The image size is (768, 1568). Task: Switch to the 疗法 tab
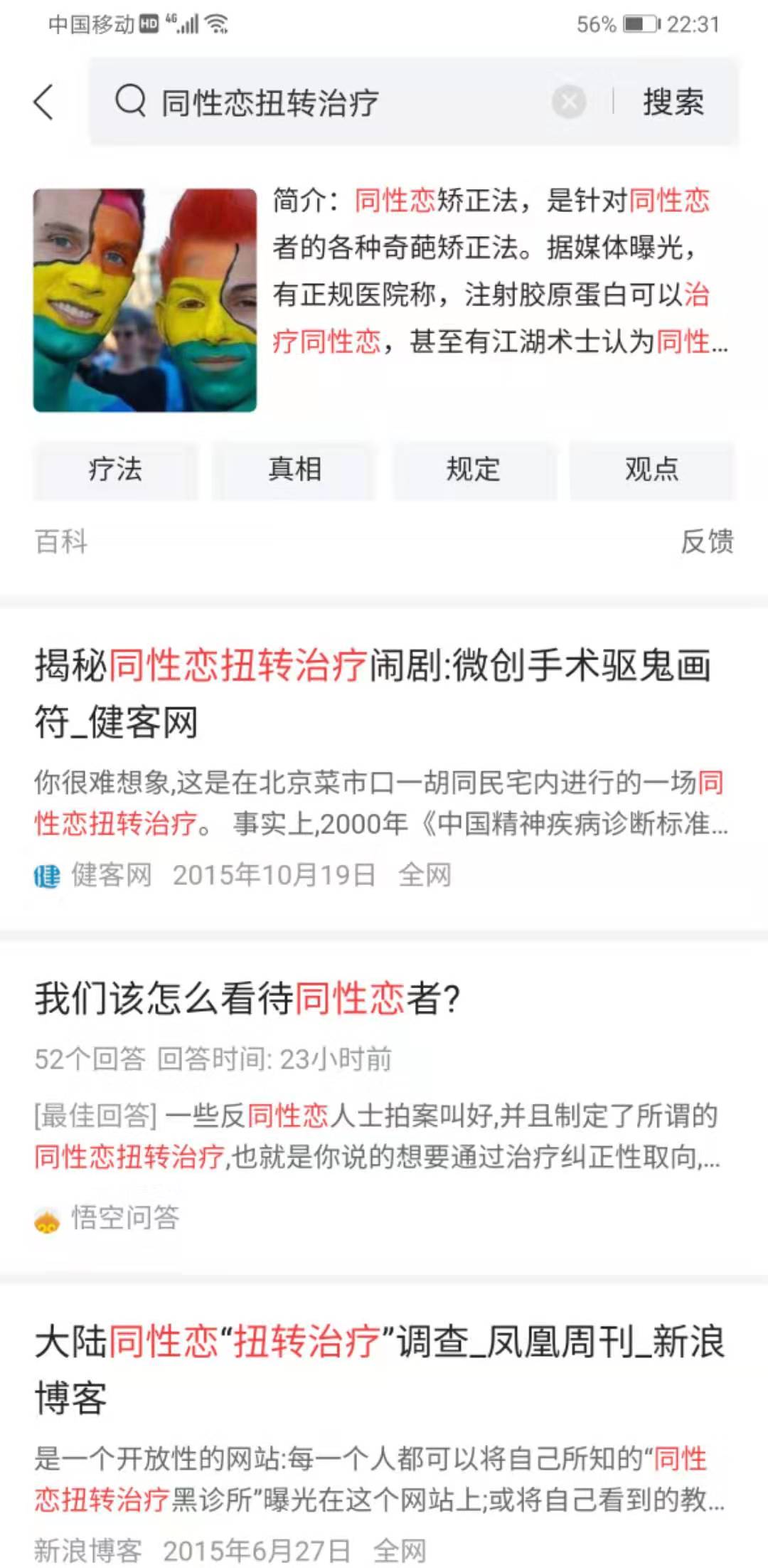(116, 470)
